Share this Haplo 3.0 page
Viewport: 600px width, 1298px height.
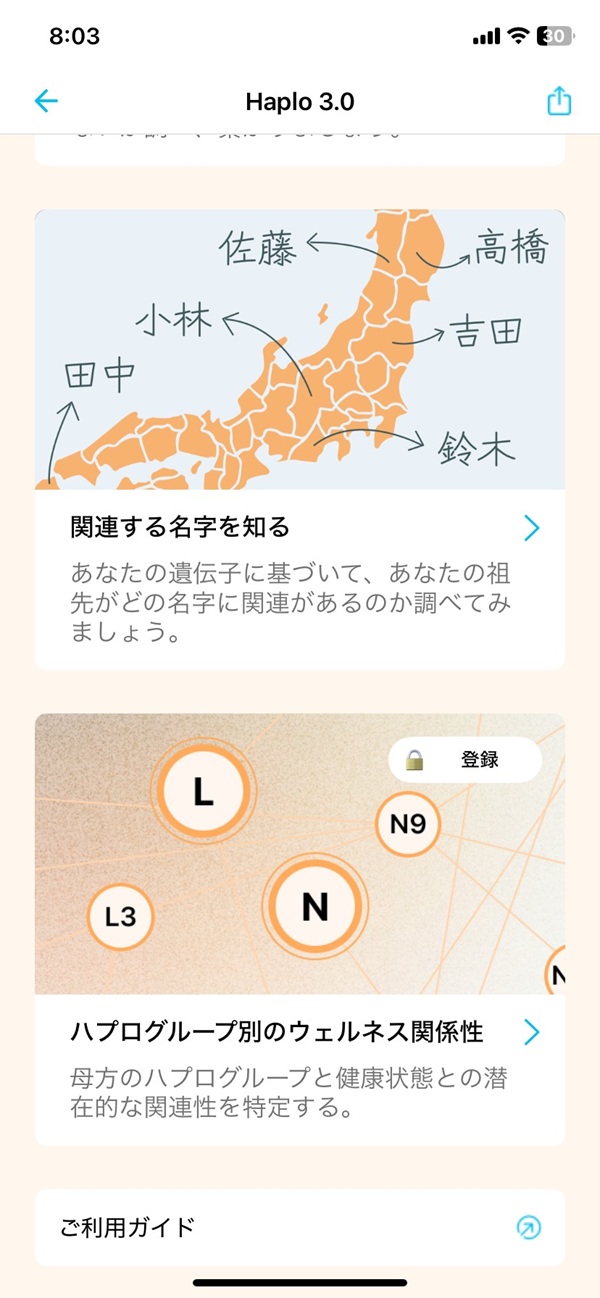[x=559, y=101]
